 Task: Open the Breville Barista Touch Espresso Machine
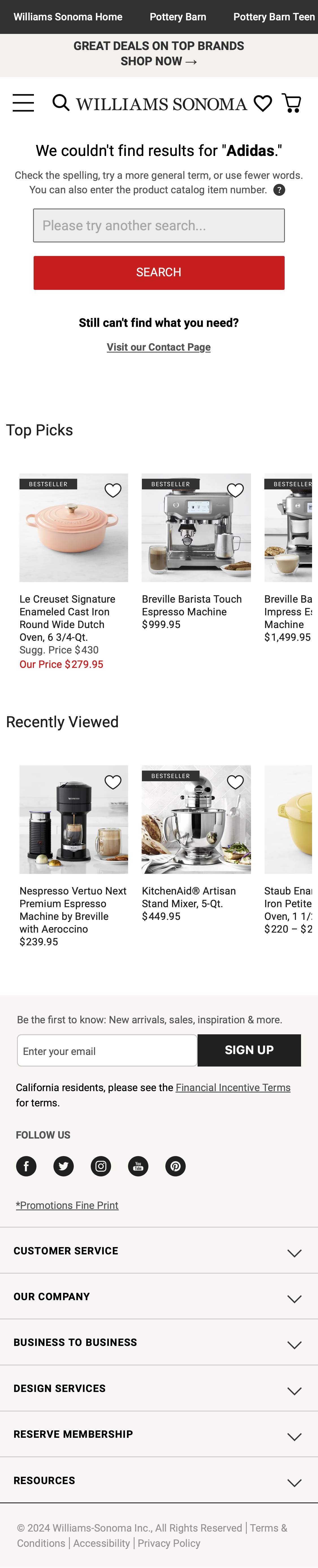196,528
